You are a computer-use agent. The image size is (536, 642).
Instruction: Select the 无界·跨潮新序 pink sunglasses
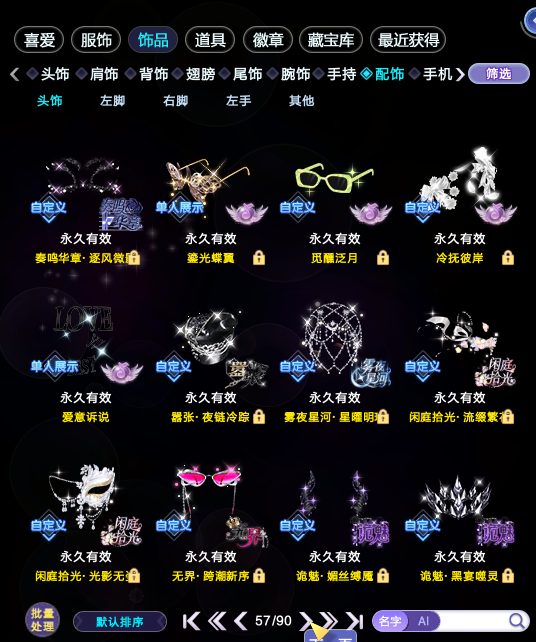pyautogui.click(x=210, y=522)
